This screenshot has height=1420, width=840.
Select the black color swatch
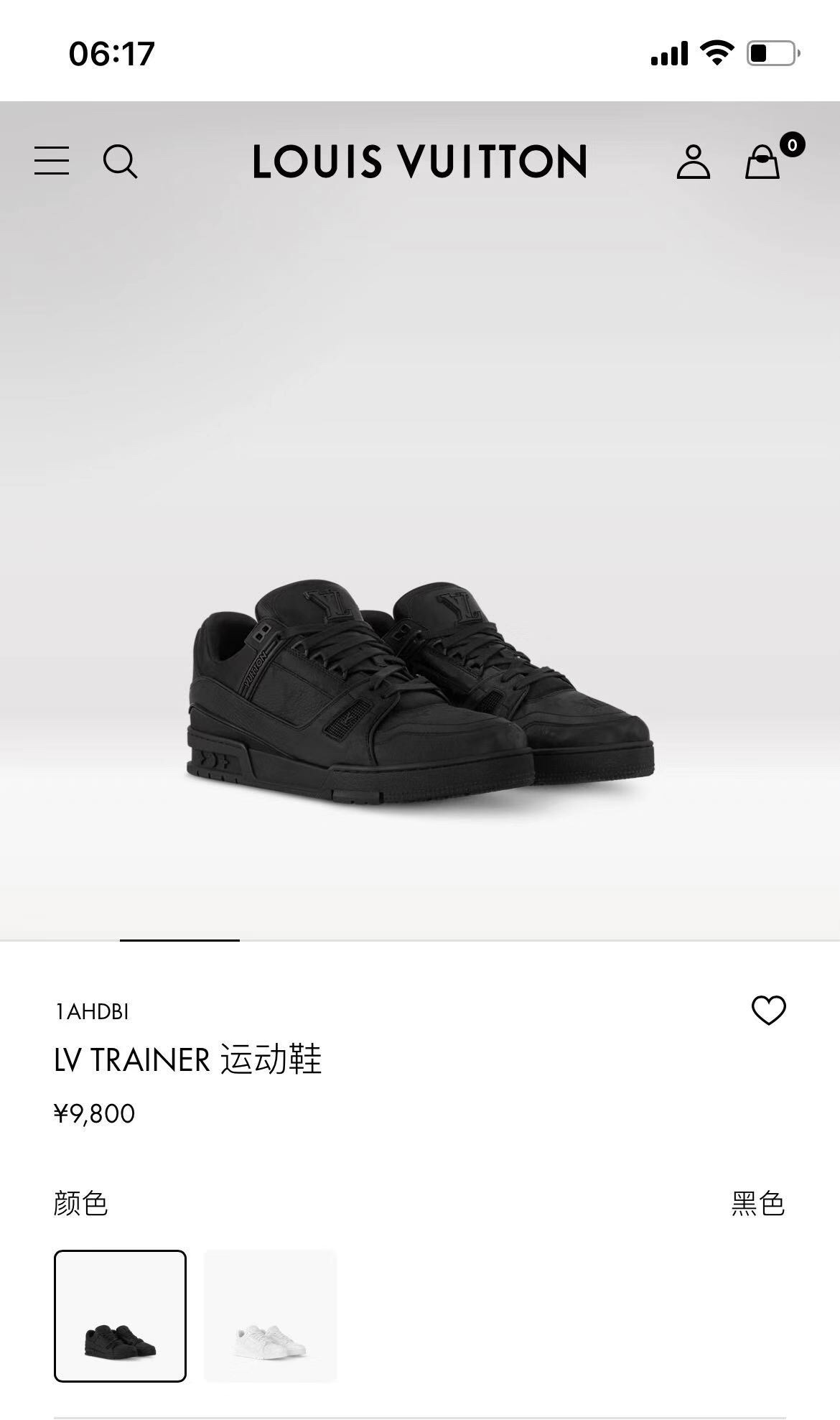click(120, 1316)
